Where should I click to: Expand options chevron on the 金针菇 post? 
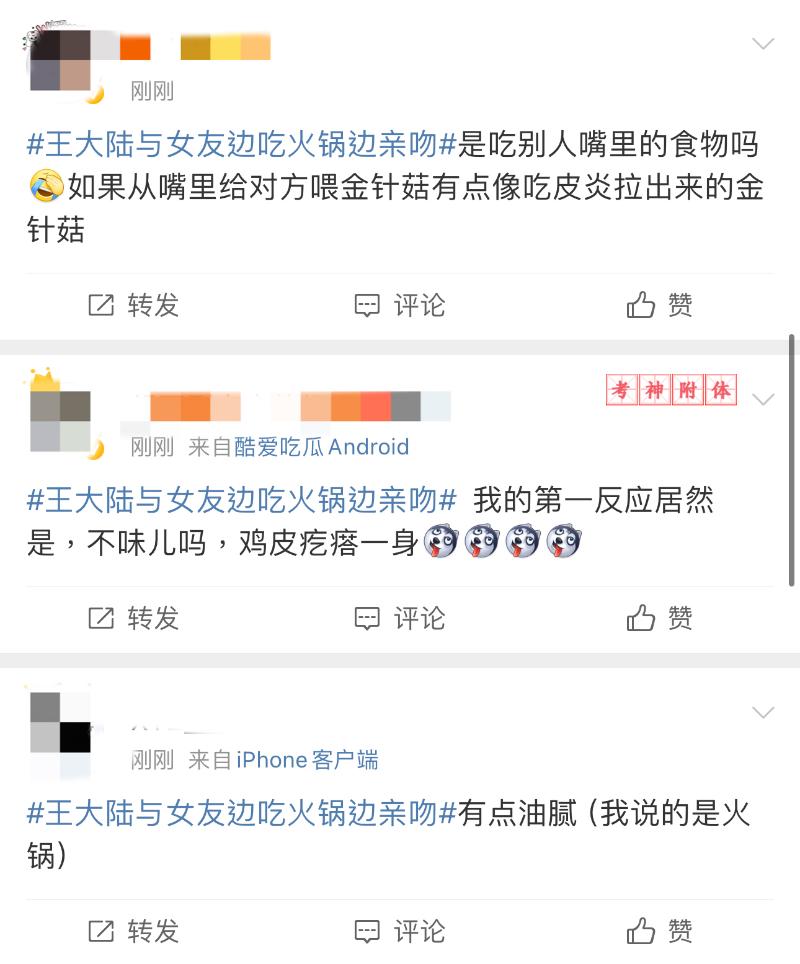tap(763, 44)
